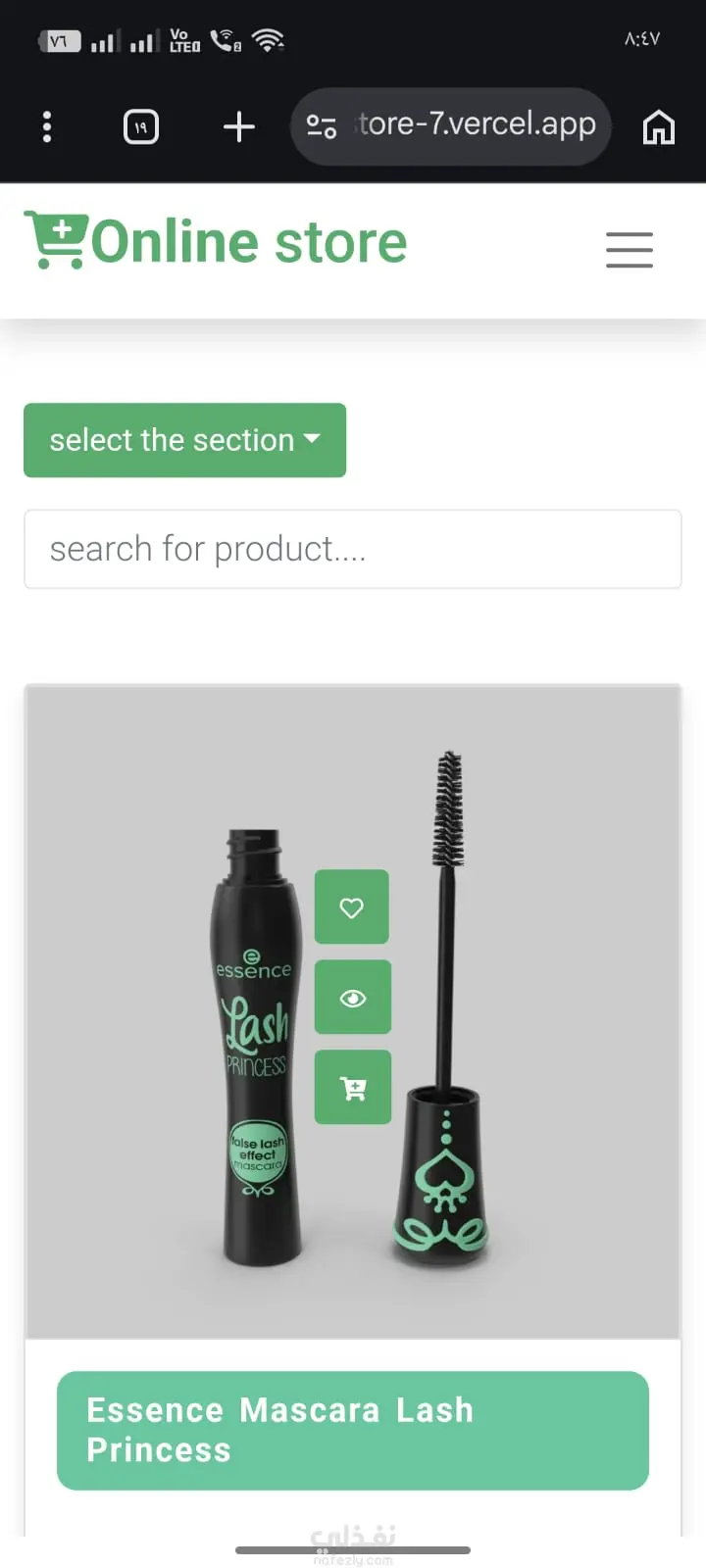The image size is (706, 1568).
Task: Open a new browser tab
Action: [x=238, y=126]
